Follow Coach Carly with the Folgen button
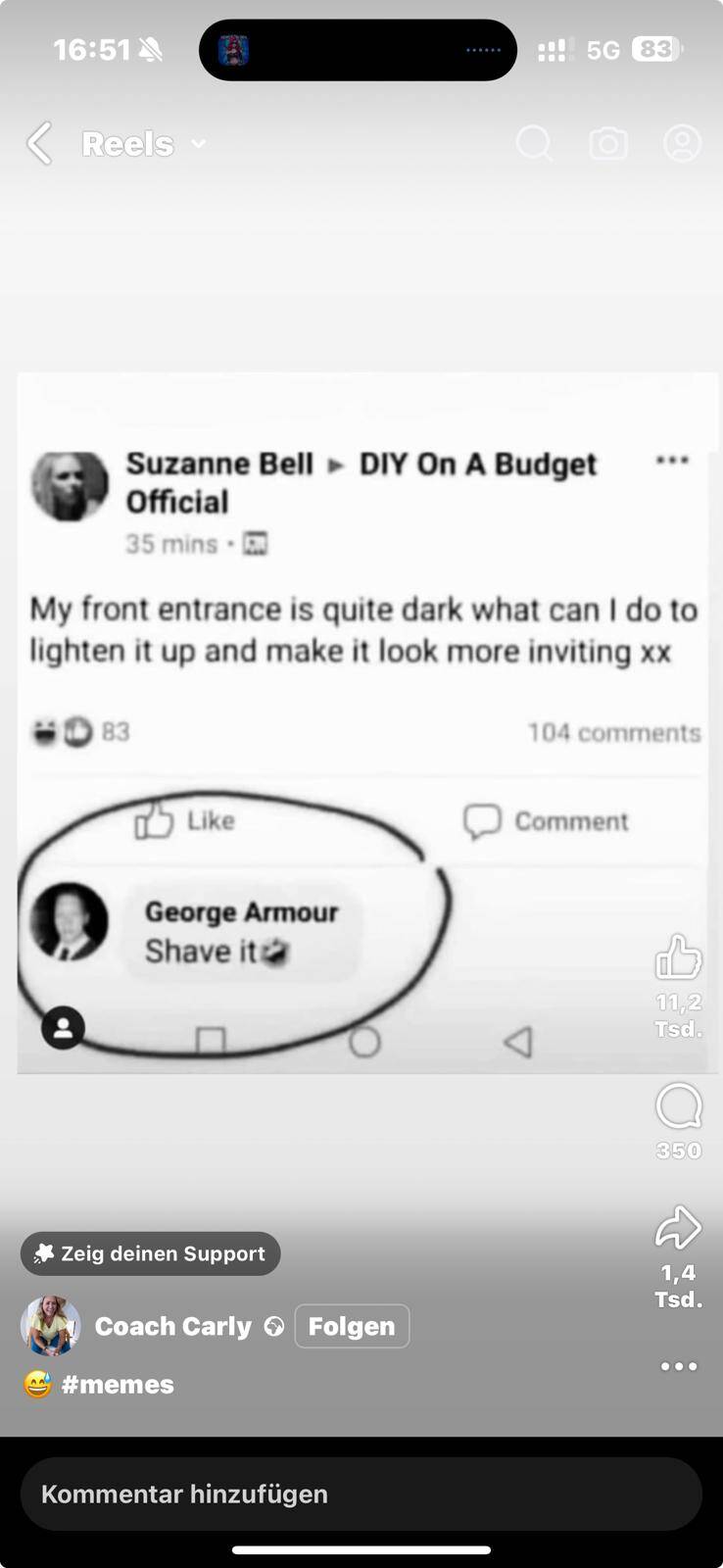The height and width of the screenshot is (1568, 723). click(352, 1326)
